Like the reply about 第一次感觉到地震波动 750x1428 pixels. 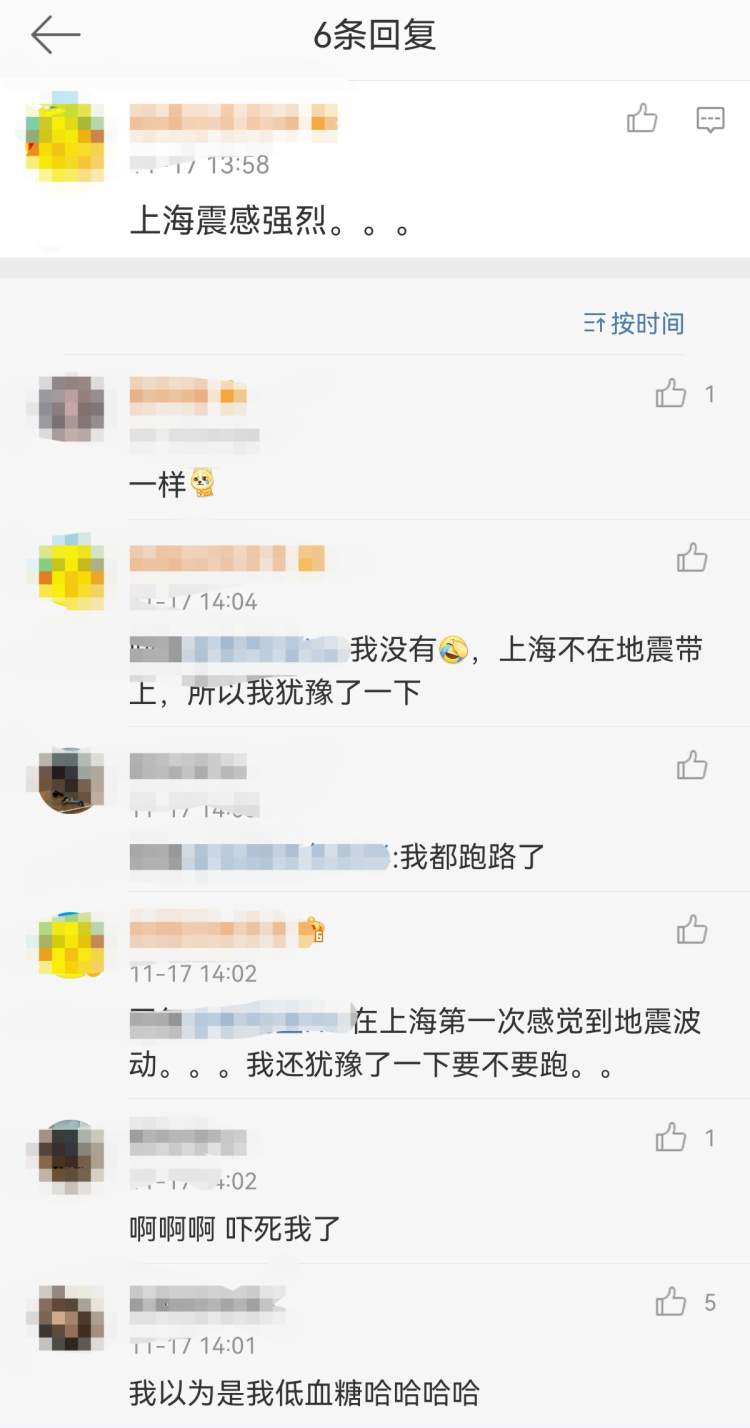click(x=692, y=931)
